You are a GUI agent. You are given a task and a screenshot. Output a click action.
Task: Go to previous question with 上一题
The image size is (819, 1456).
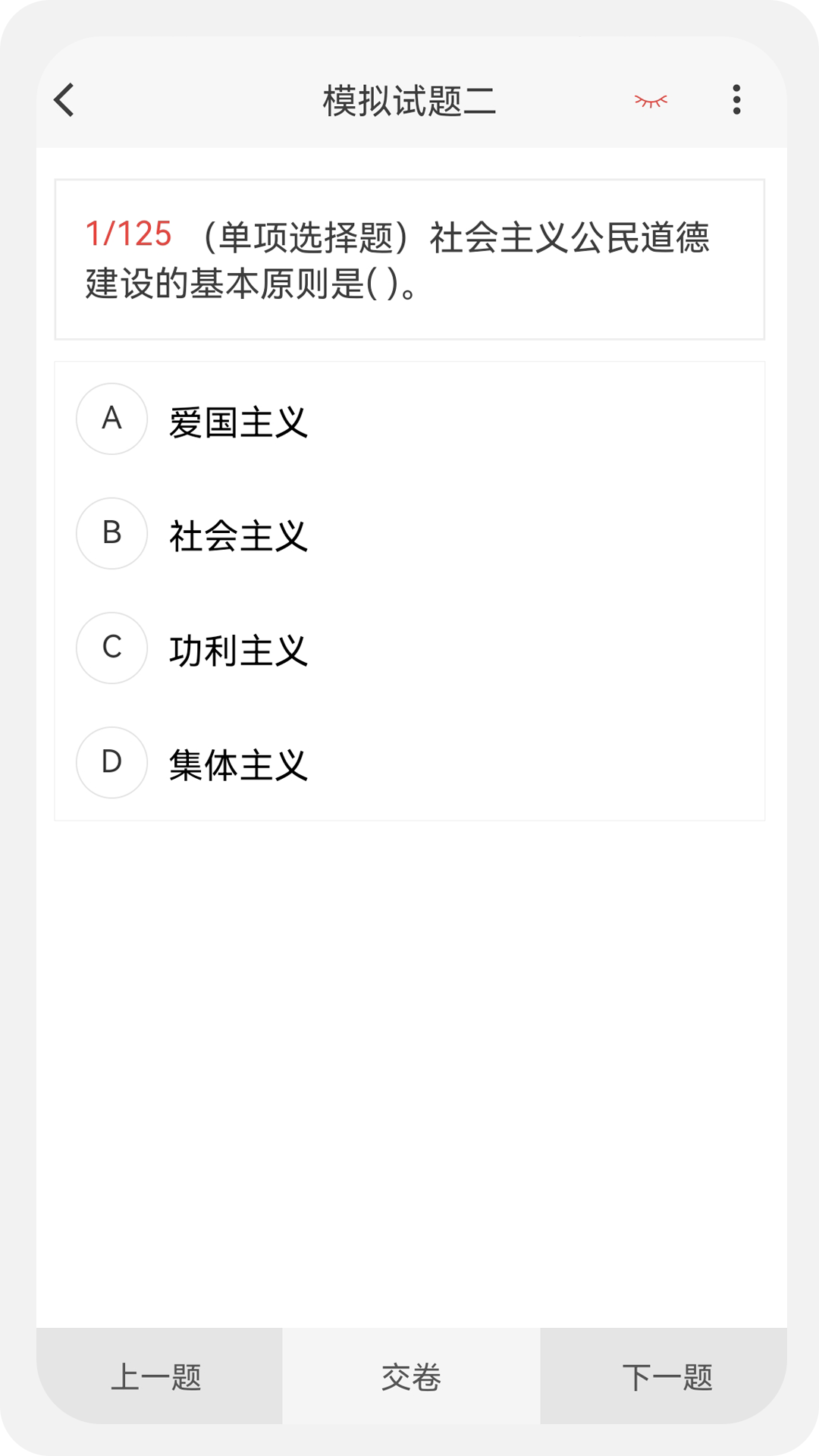pyautogui.click(x=159, y=1376)
